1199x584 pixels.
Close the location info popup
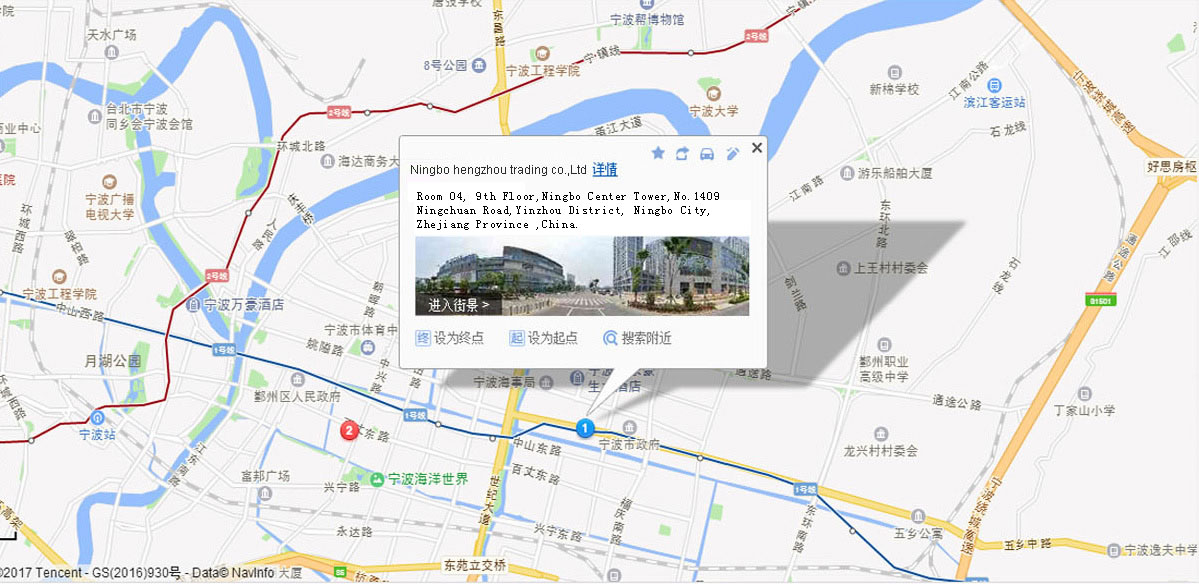(757, 148)
